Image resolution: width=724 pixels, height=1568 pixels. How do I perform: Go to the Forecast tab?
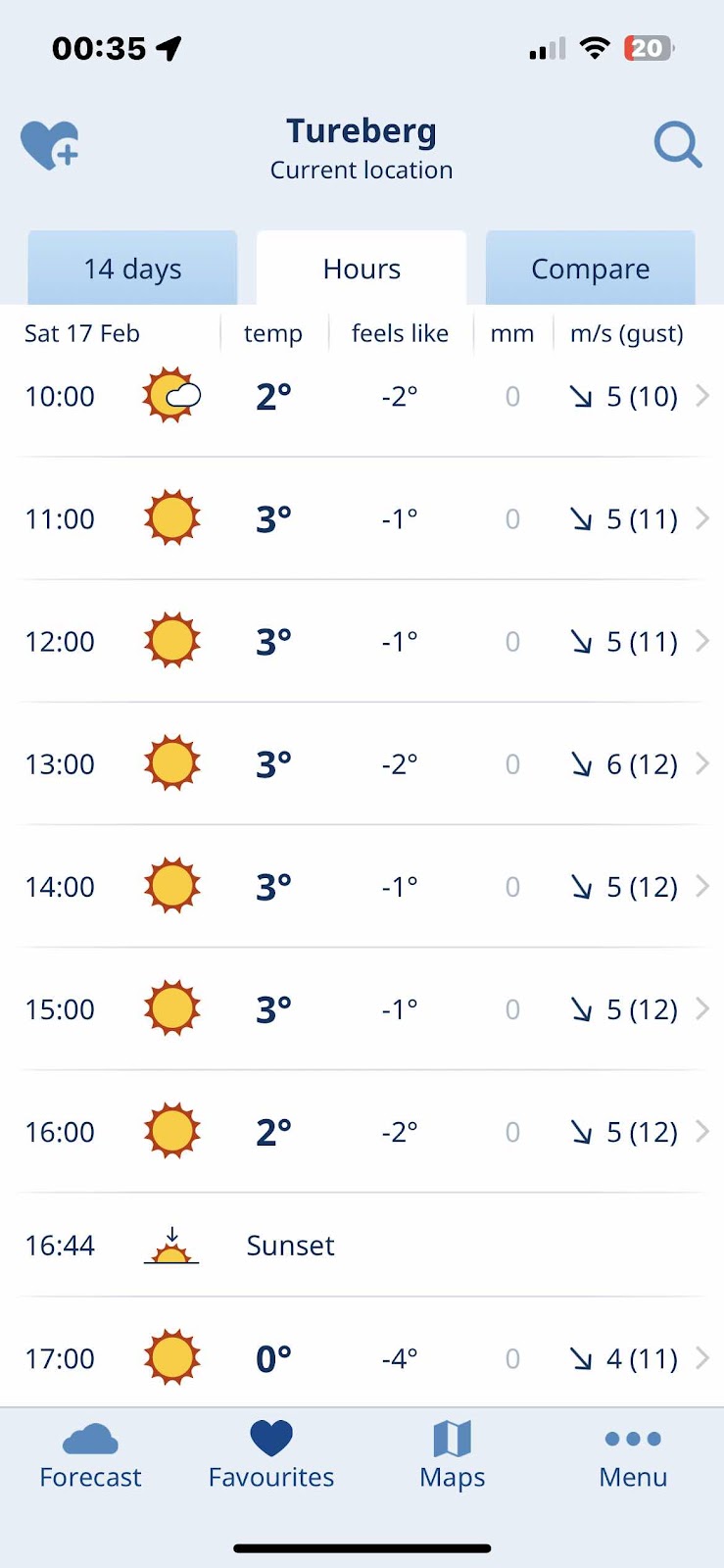90,1456
